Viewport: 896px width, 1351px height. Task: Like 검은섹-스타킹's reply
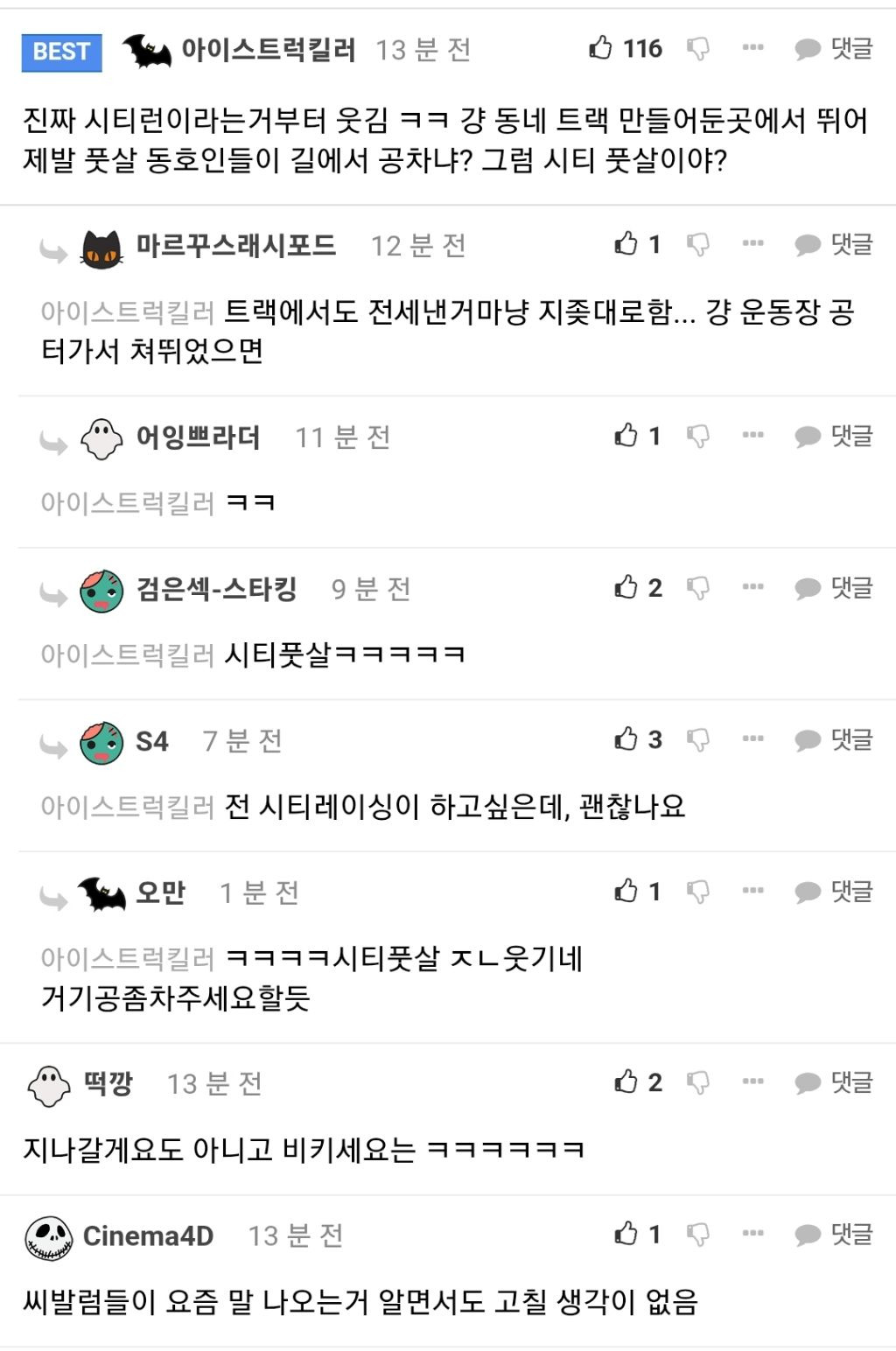click(626, 587)
